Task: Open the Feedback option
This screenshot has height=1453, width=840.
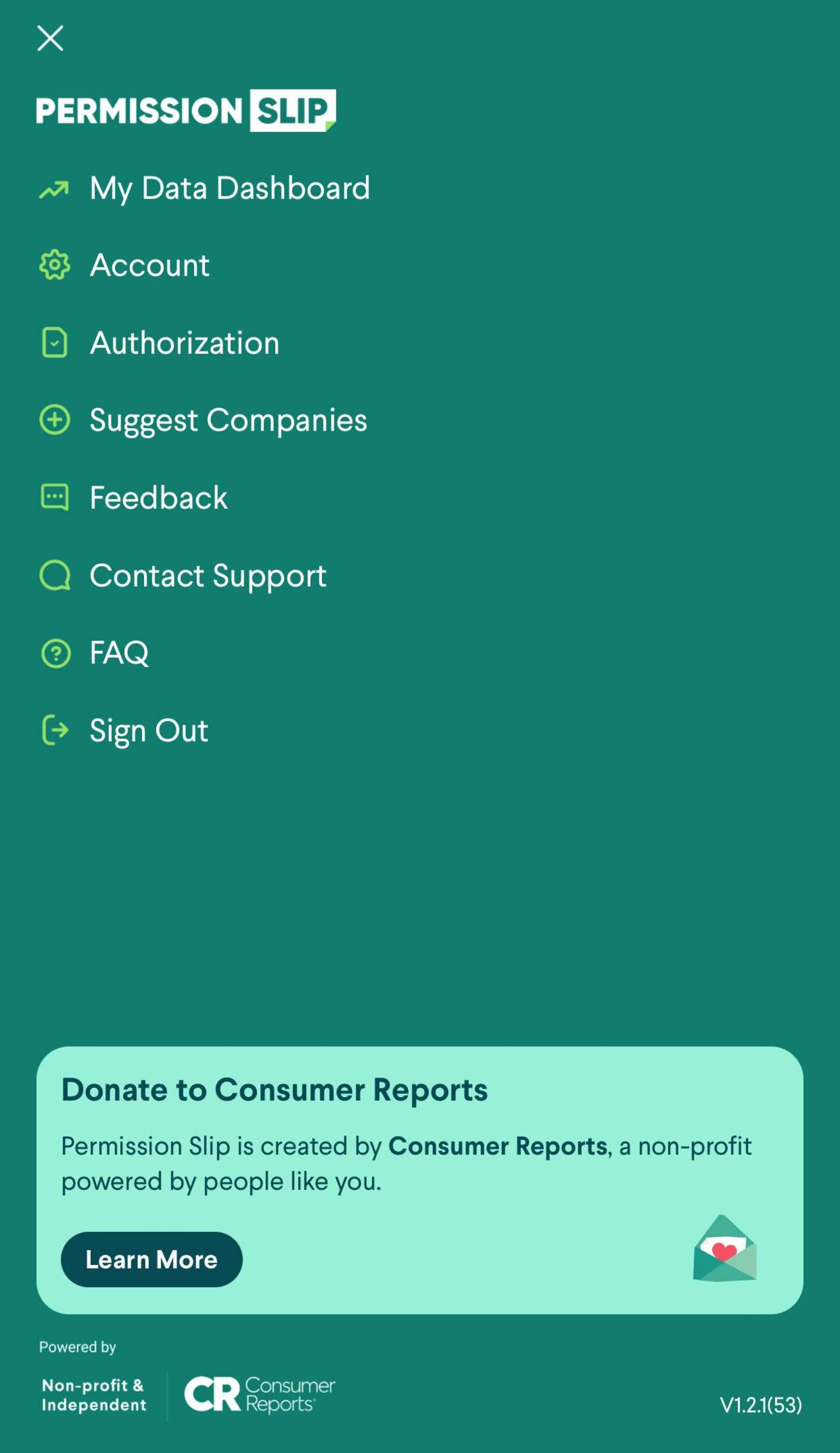Action: click(158, 498)
